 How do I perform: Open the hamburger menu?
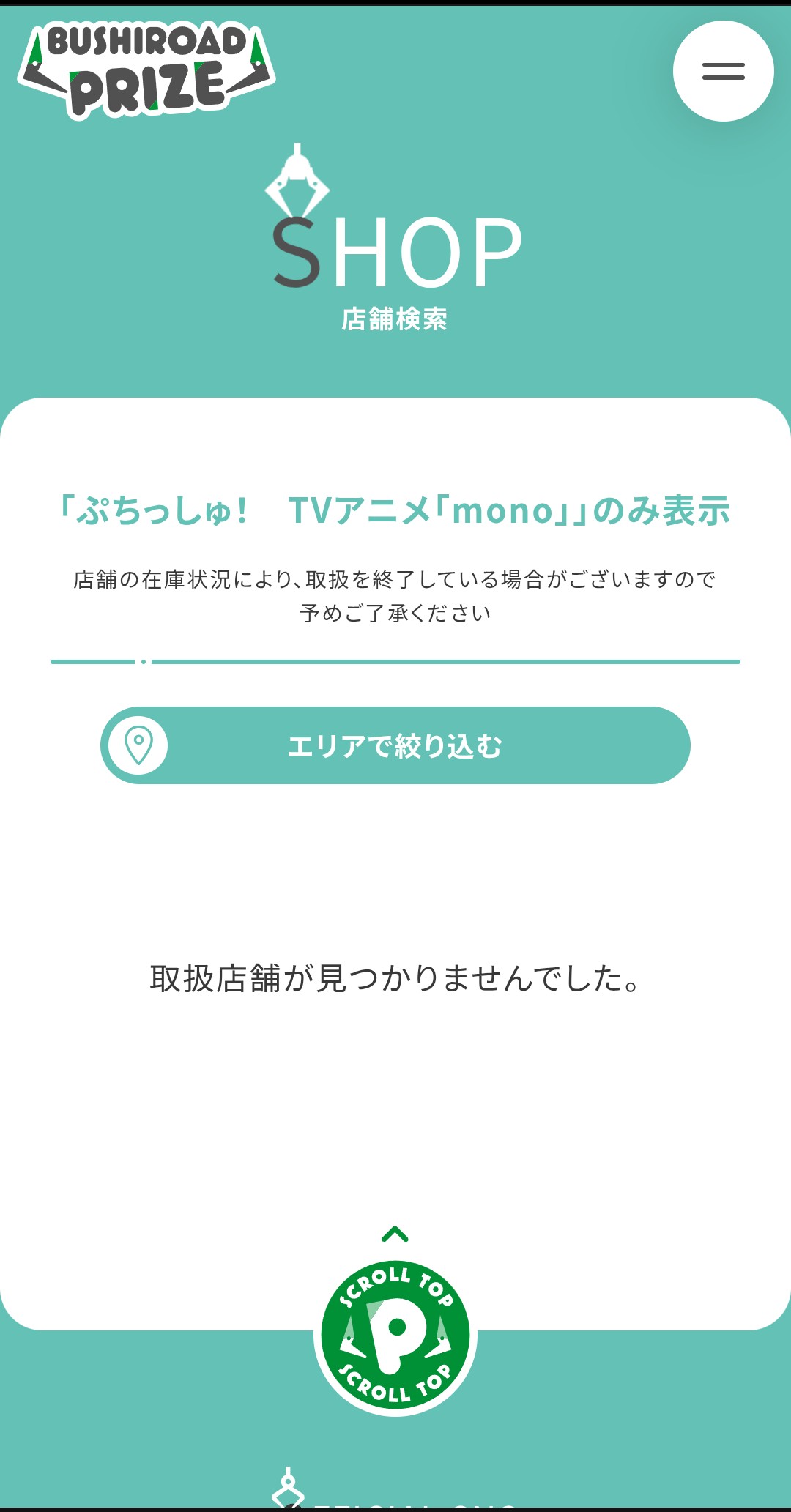723,71
